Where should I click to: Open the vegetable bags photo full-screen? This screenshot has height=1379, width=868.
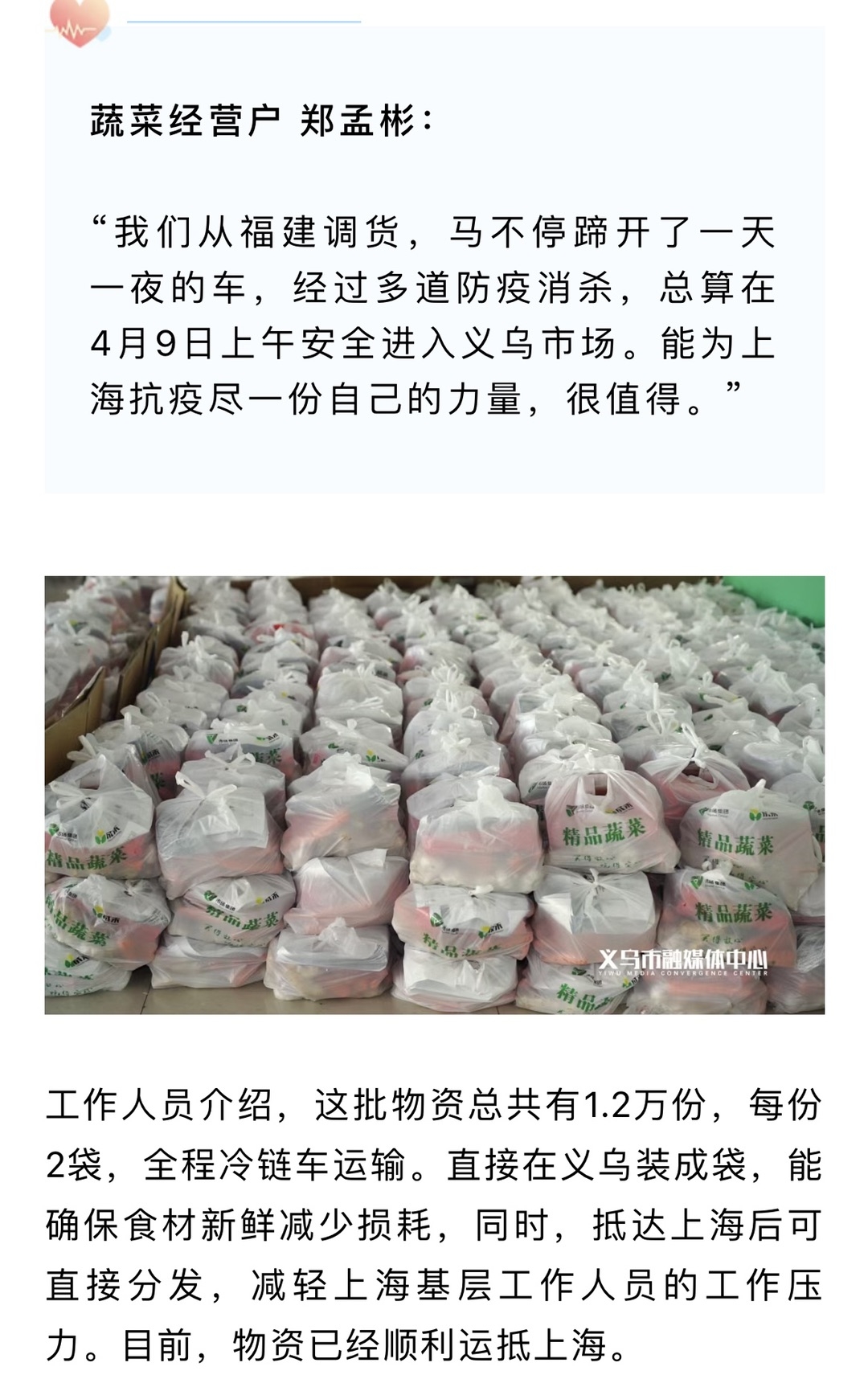[x=434, y=794]
